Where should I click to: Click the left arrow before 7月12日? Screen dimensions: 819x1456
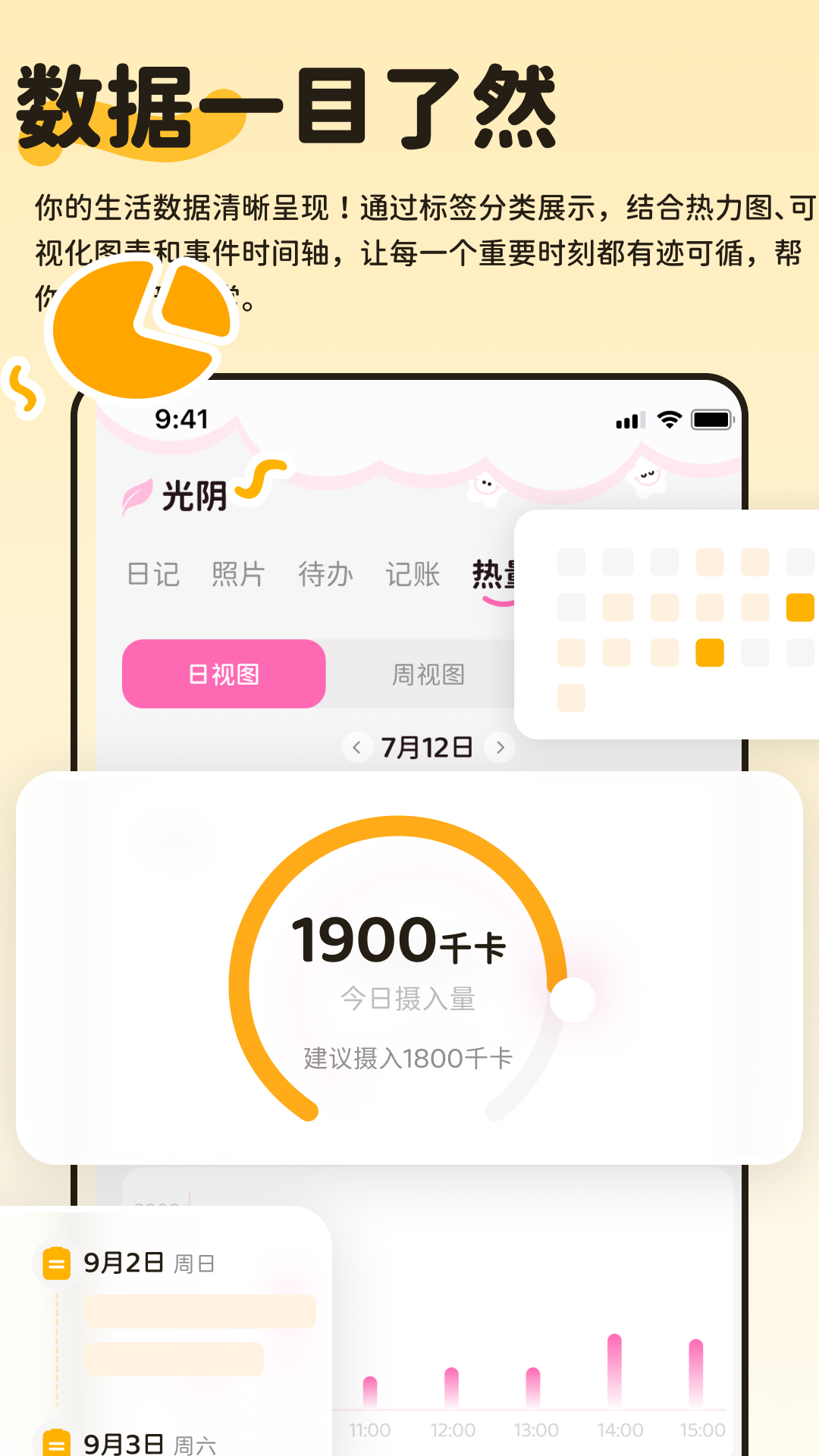click(x=356, y=746)
